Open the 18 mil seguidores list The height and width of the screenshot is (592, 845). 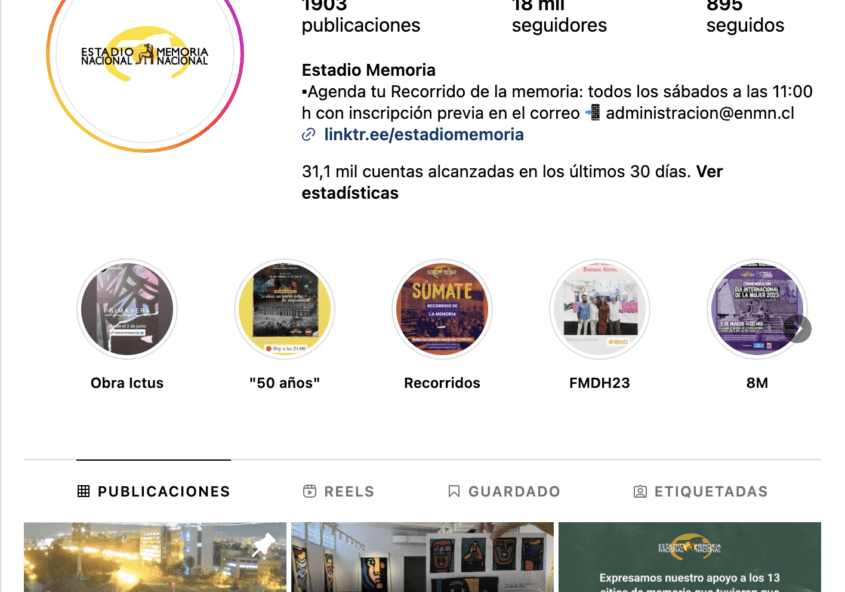coord(559,17)
